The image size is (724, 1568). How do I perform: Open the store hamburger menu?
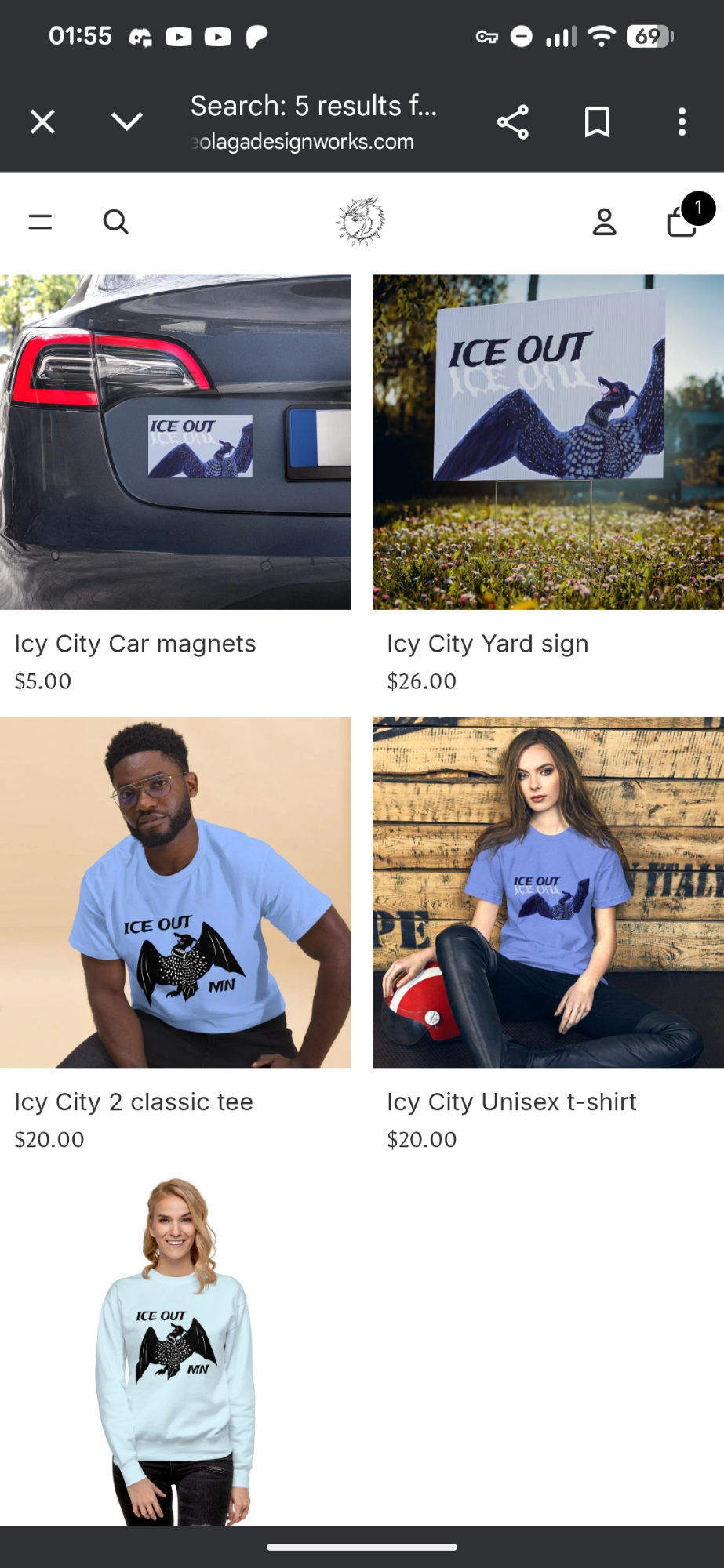(x=40, y=222)
